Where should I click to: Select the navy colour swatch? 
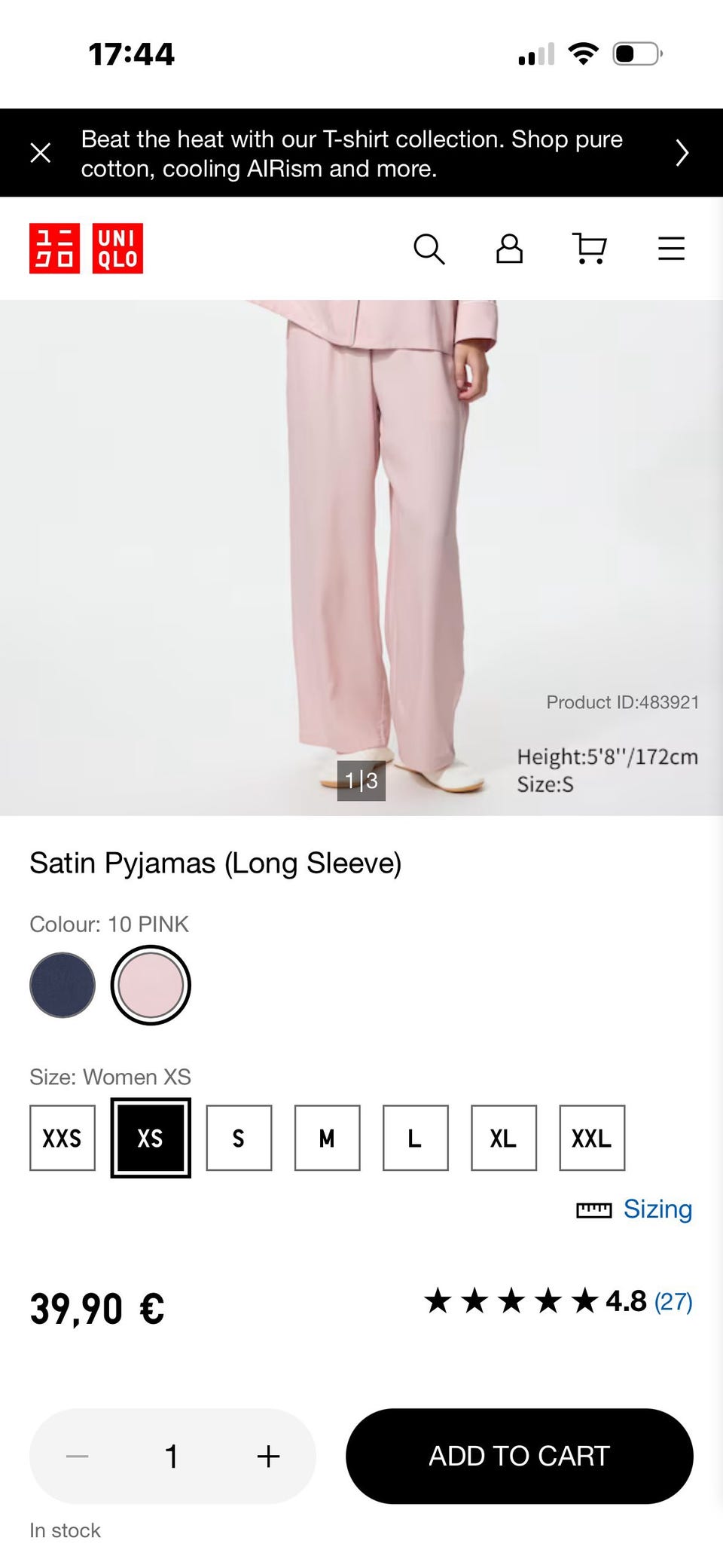point(63,986)
